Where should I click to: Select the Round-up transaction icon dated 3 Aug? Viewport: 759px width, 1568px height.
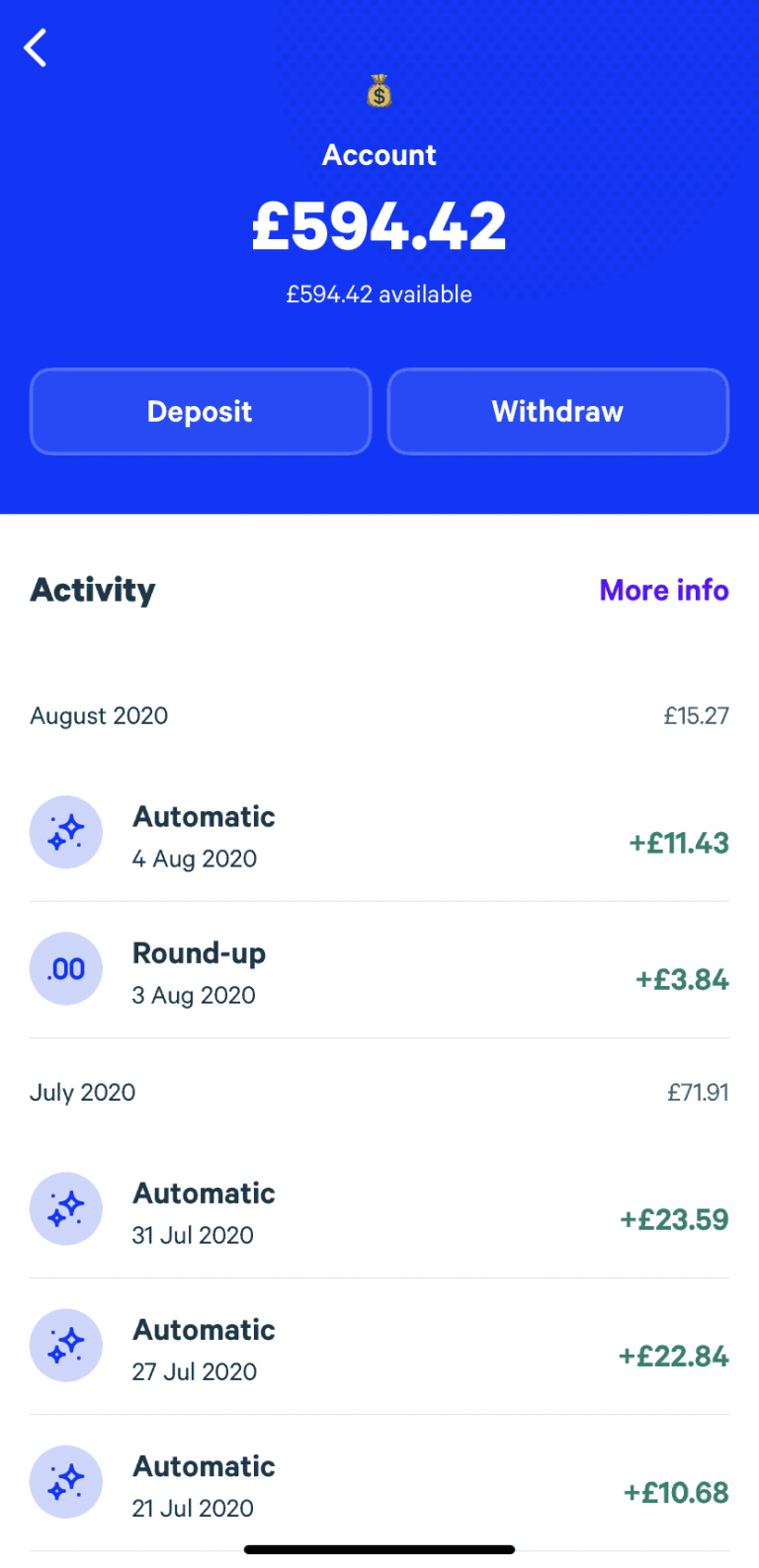click(x=66, y=969)
